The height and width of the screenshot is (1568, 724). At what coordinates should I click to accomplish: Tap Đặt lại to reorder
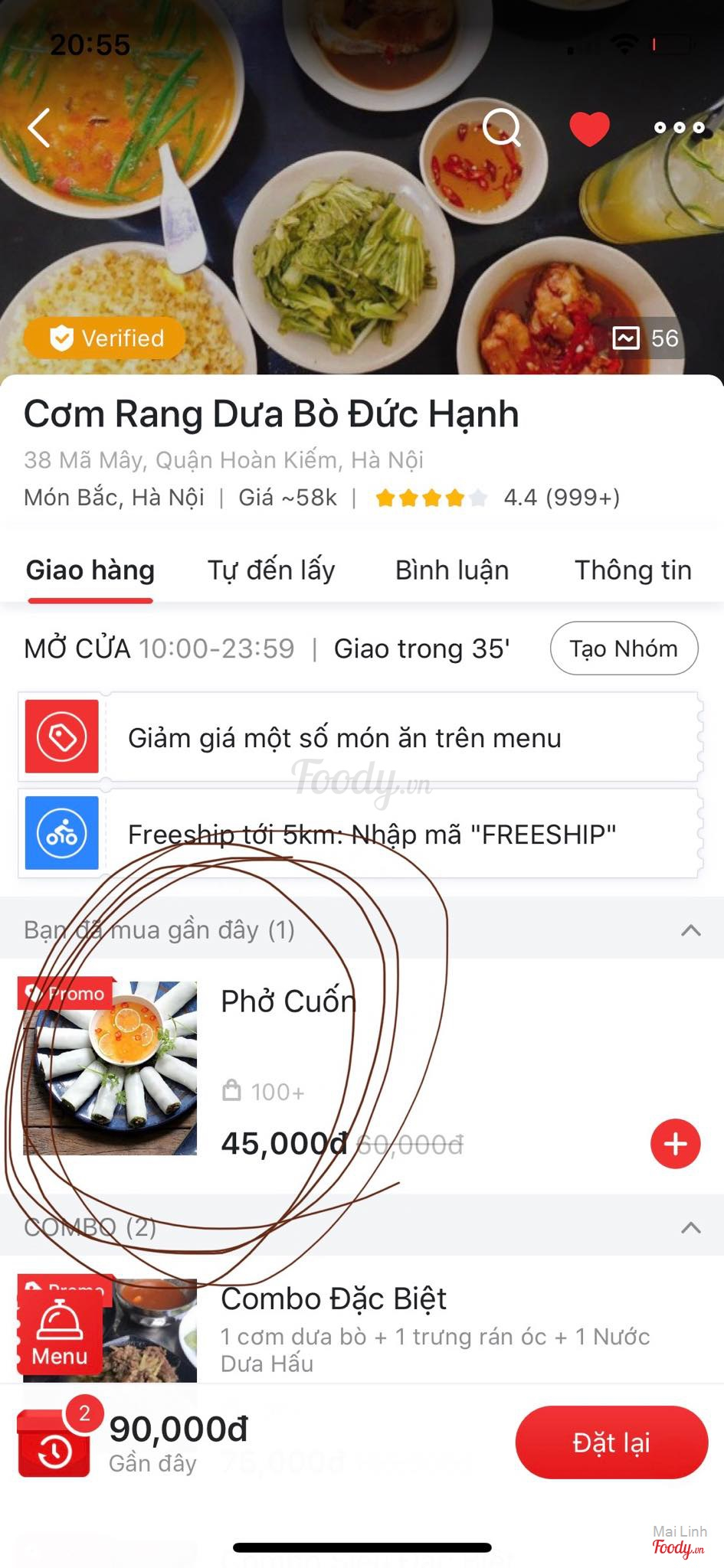click(x=611, y=1442)
